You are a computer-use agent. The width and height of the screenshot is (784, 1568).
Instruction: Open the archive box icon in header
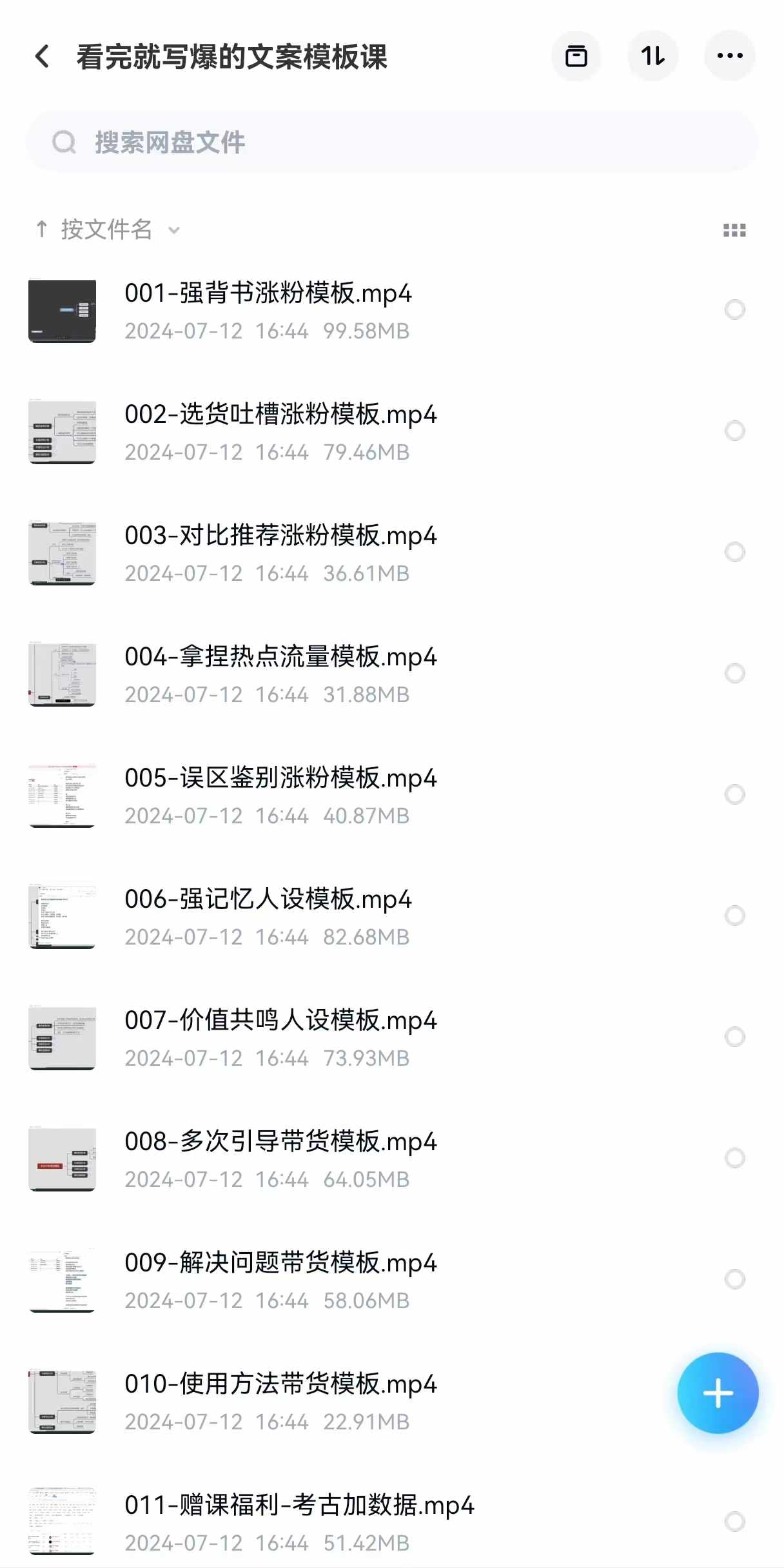576,56
